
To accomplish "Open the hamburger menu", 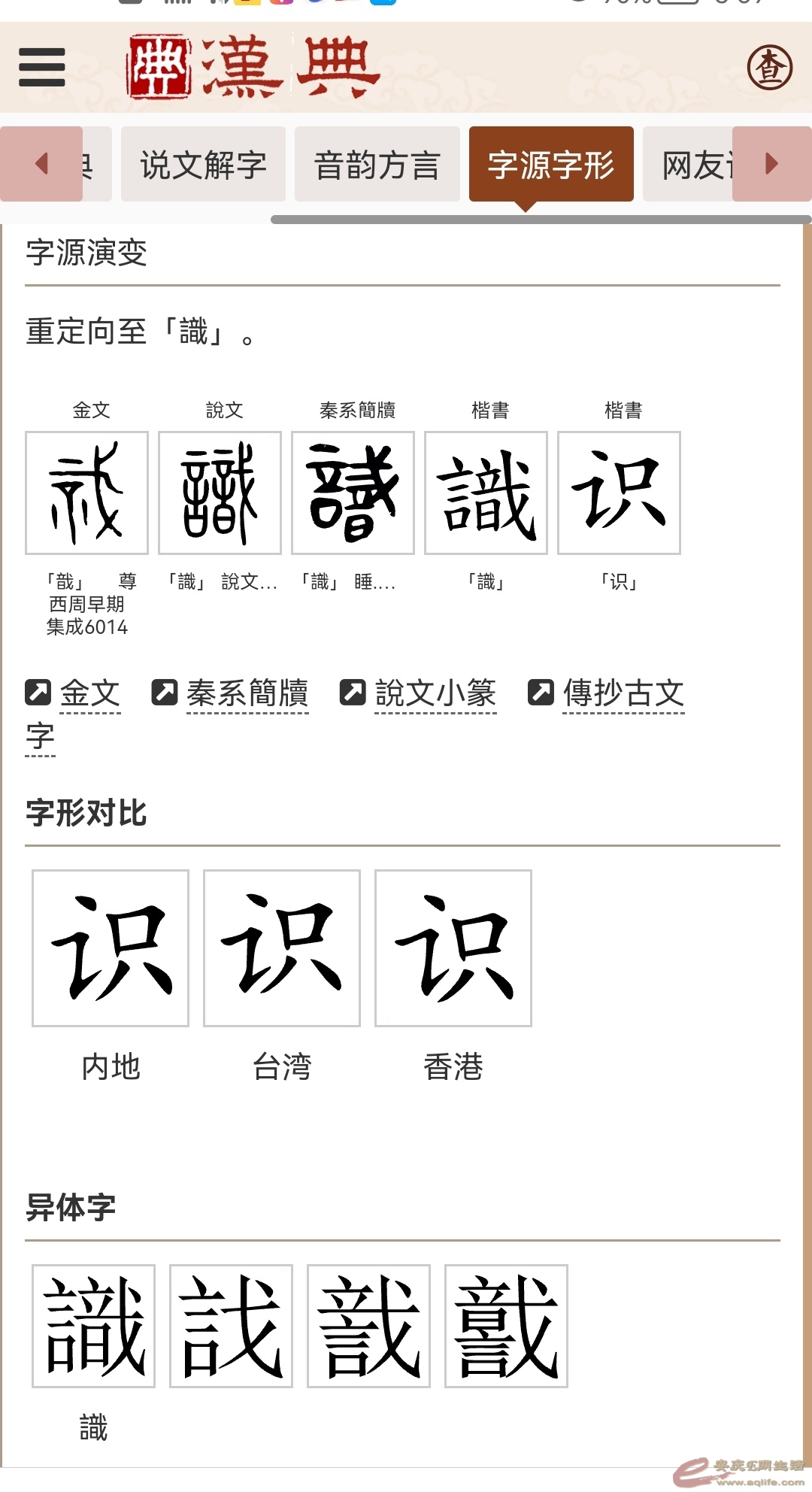I will tap(42, 68).
